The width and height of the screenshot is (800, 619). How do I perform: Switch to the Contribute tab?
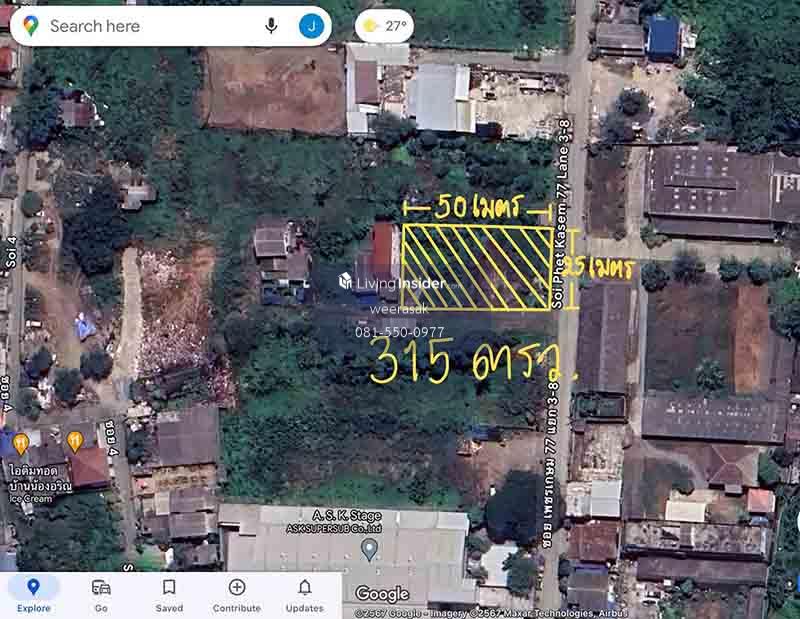tap(236, 595)
